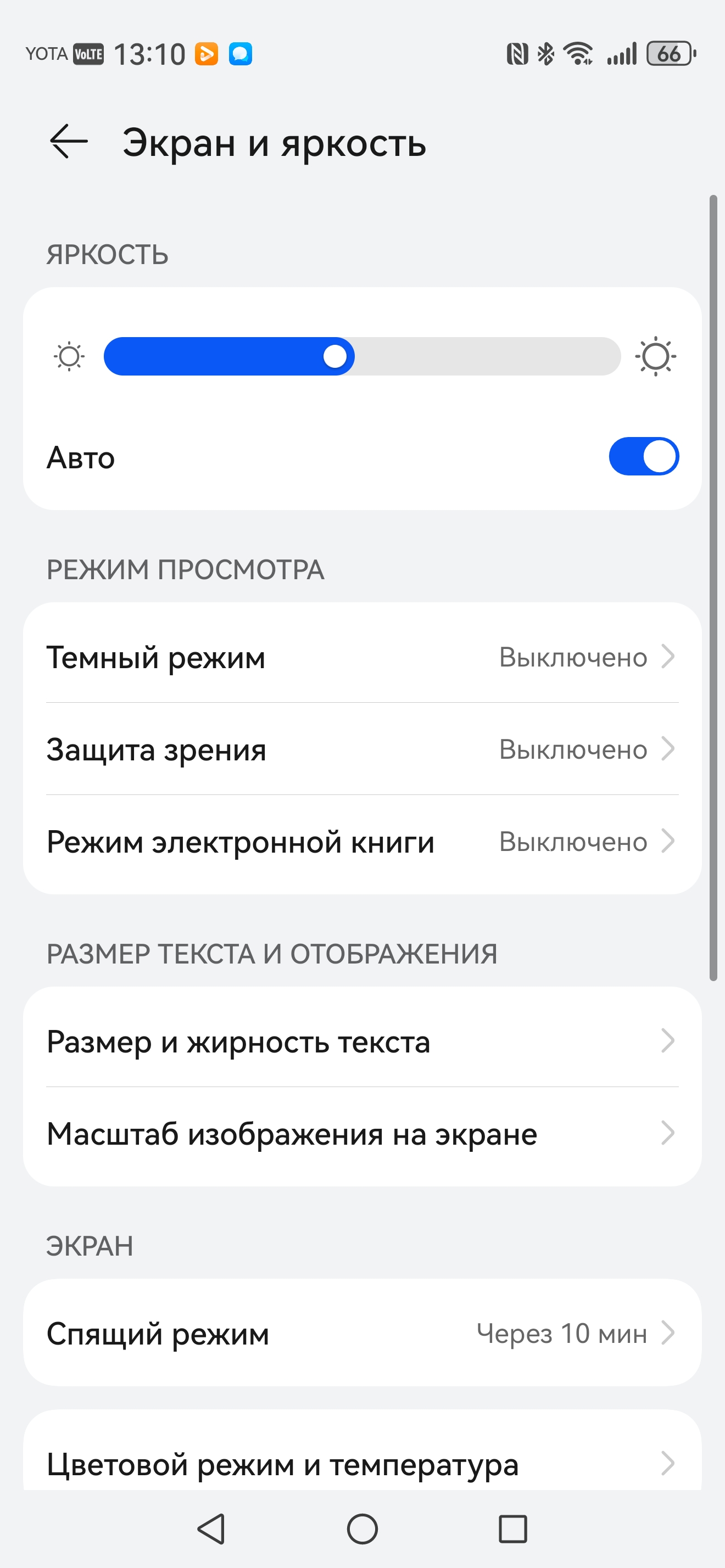
Task: Open Масштаб изображения на экране
Action: pyautogui.click(x=362, y=1134)
